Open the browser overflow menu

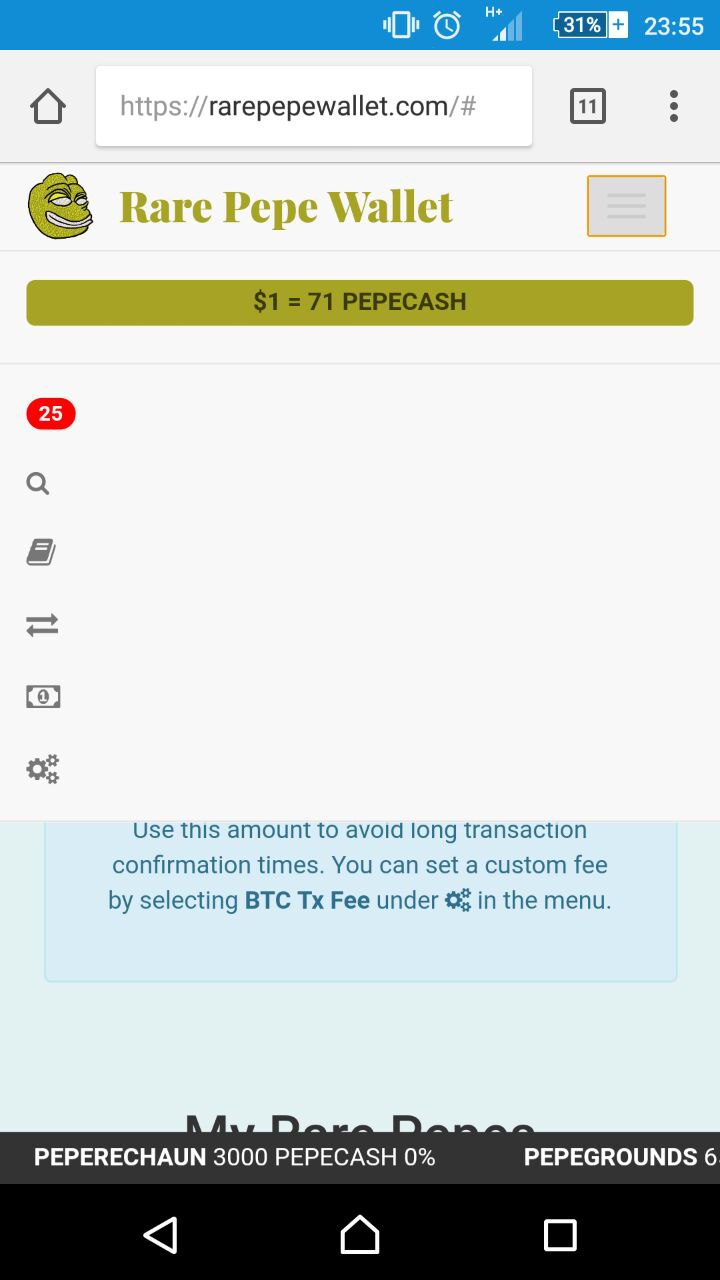point(674,106)
